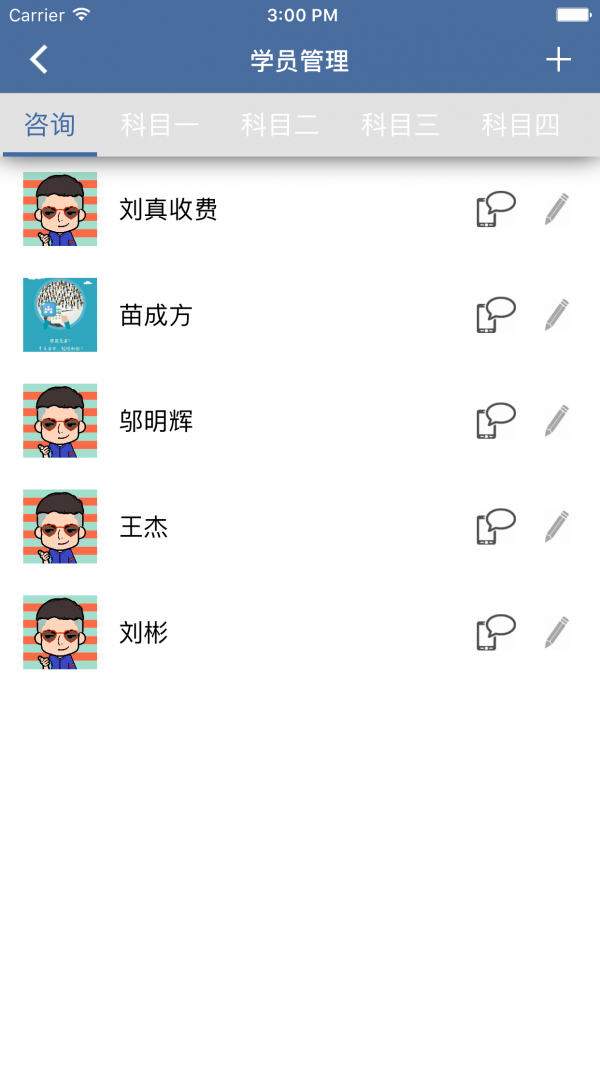600x1067 pixels.
Task: Edit 刘真收费 with the pencil icon
Action: click(x=557, y=209)
